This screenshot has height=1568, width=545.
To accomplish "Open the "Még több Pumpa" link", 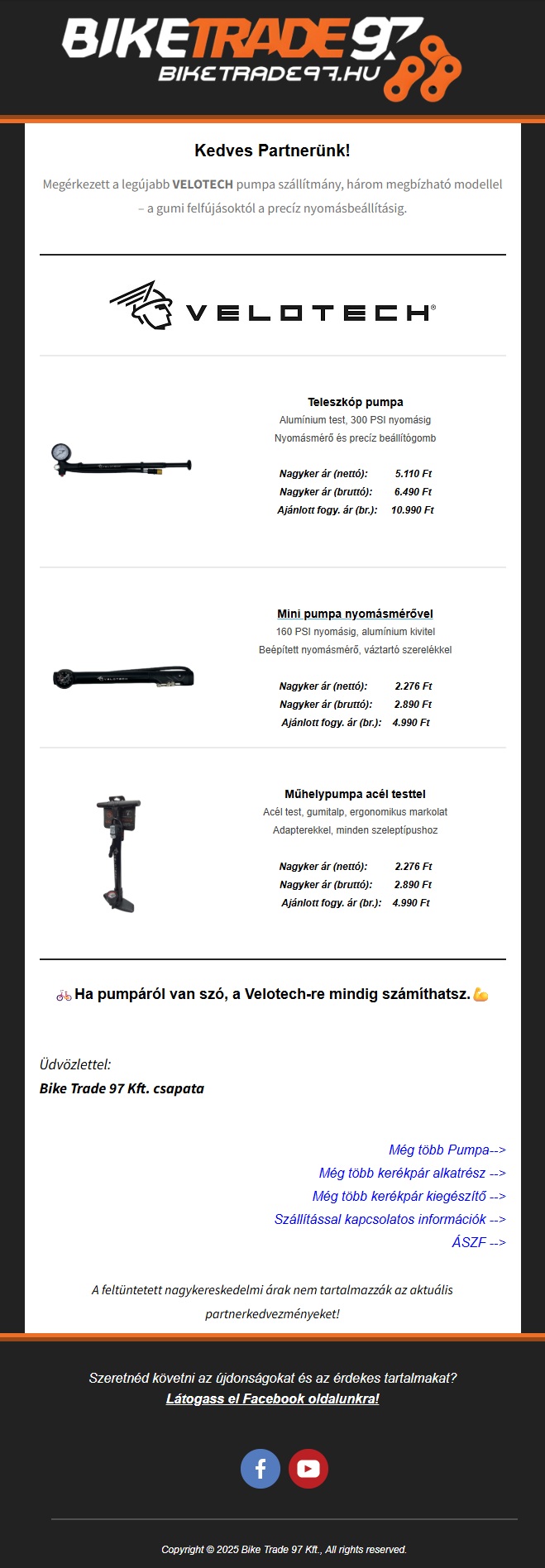I will pos(447,1150).
